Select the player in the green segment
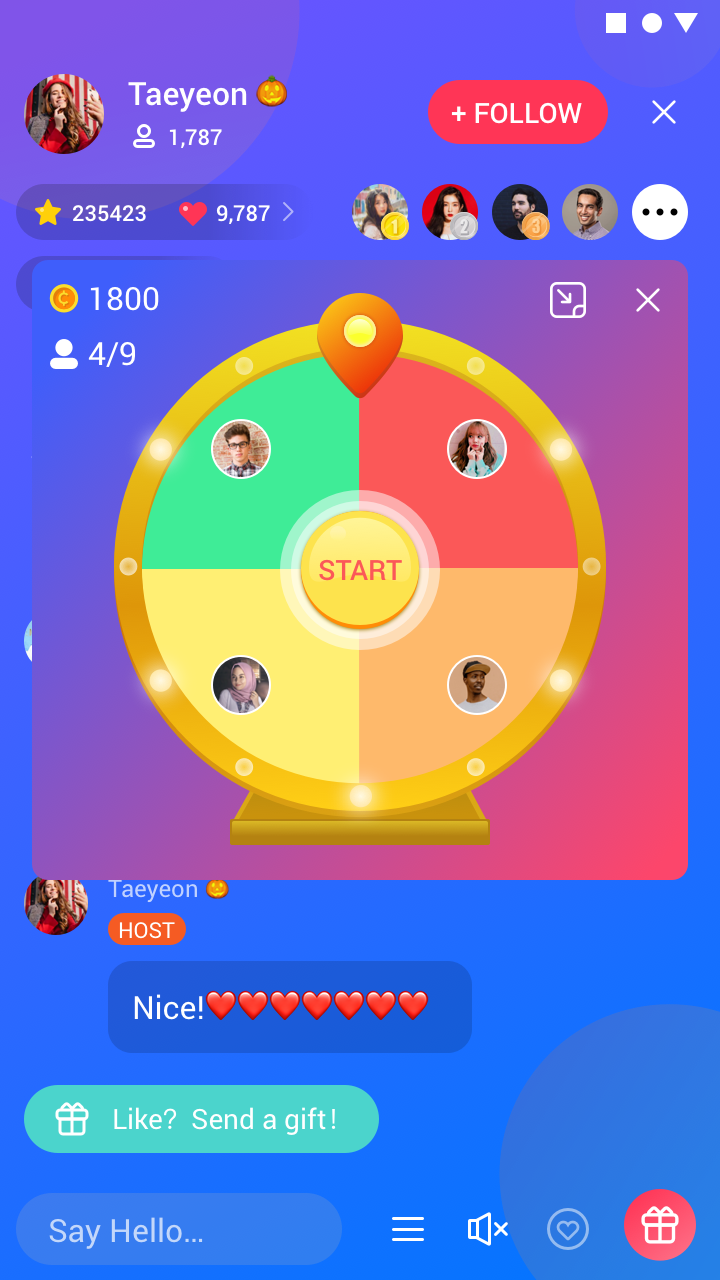720x1280 pixels. (241, 449)
